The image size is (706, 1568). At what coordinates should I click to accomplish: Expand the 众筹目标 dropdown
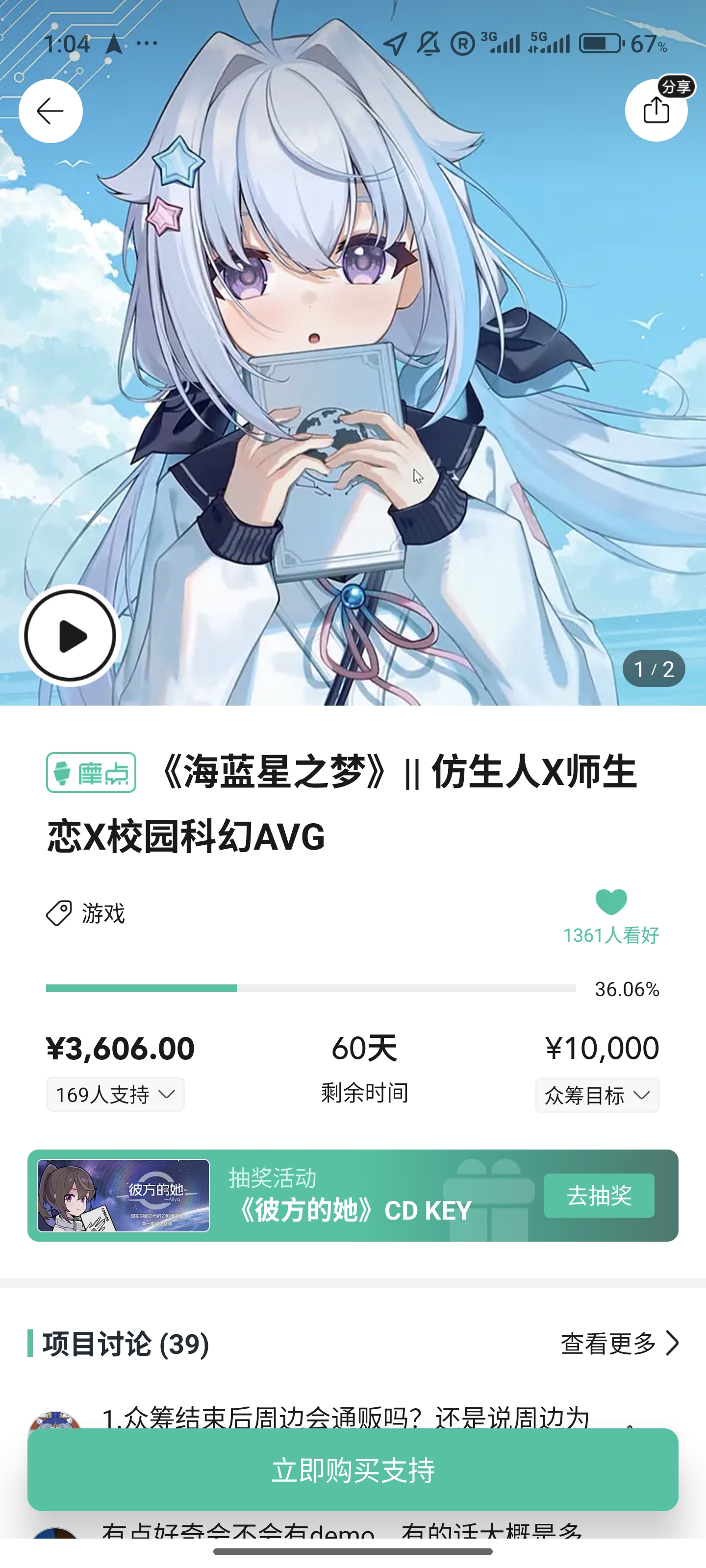point(596,1095)
